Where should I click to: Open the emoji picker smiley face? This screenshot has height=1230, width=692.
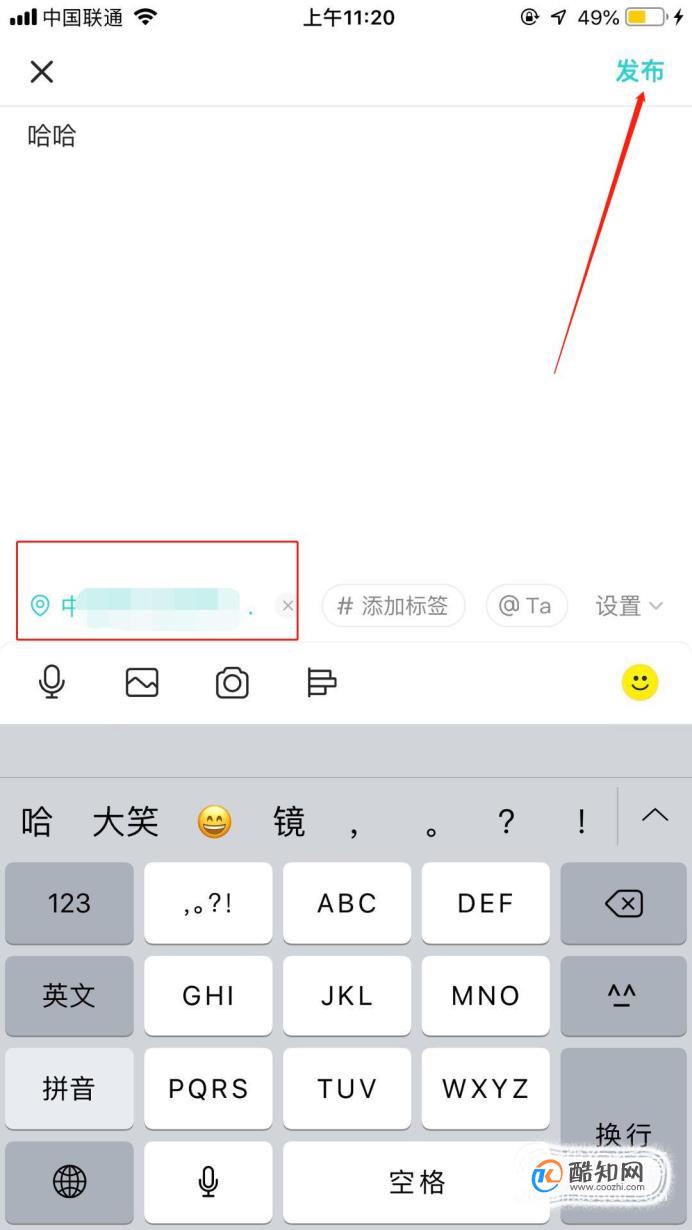[x=640, y=683]
